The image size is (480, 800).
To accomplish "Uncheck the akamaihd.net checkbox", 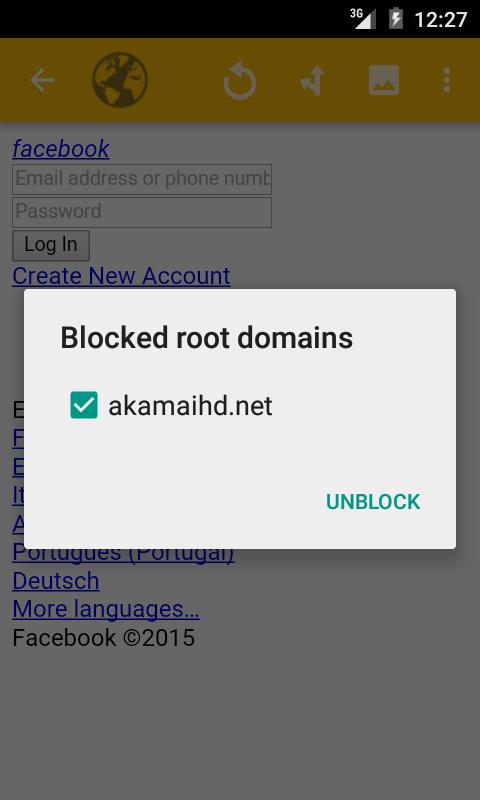I will click(x=84, y=405).
